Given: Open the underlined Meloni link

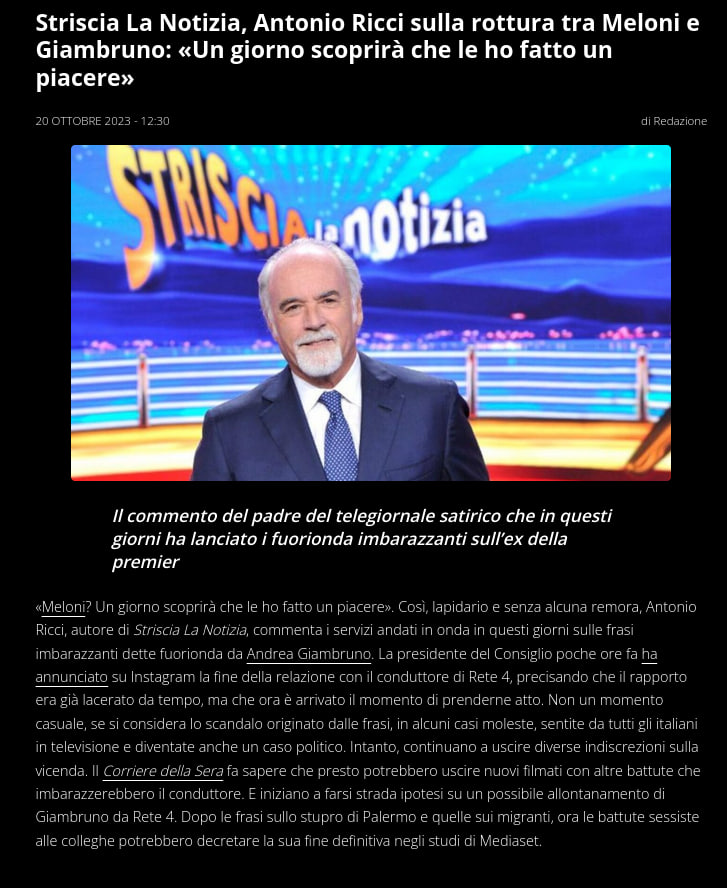Looking at the screenshot, I should click(x=64, y=607).
